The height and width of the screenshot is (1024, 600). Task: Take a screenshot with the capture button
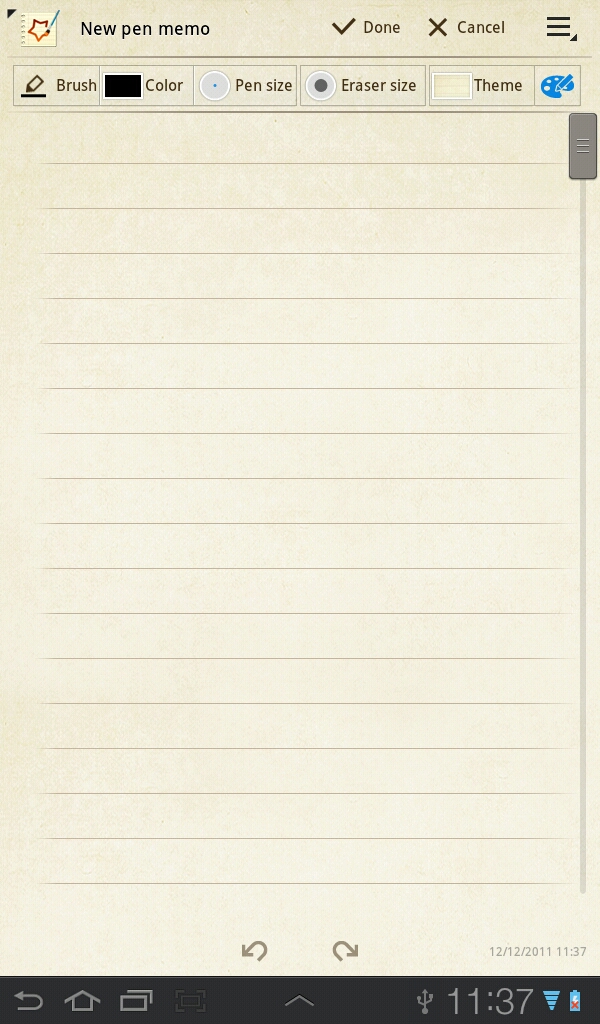(x=190, y=1000)
